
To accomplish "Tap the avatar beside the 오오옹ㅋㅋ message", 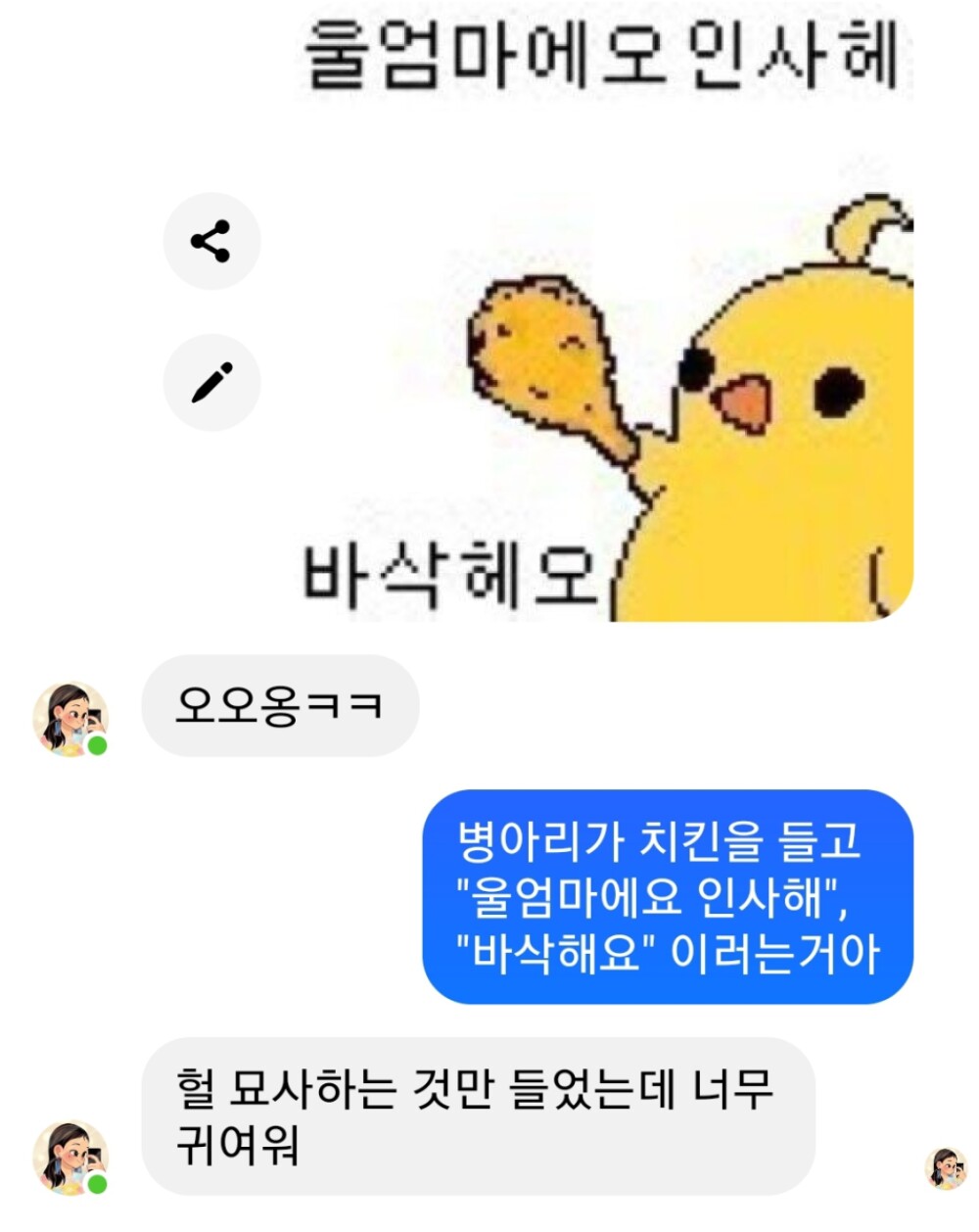I will point(70,720).
